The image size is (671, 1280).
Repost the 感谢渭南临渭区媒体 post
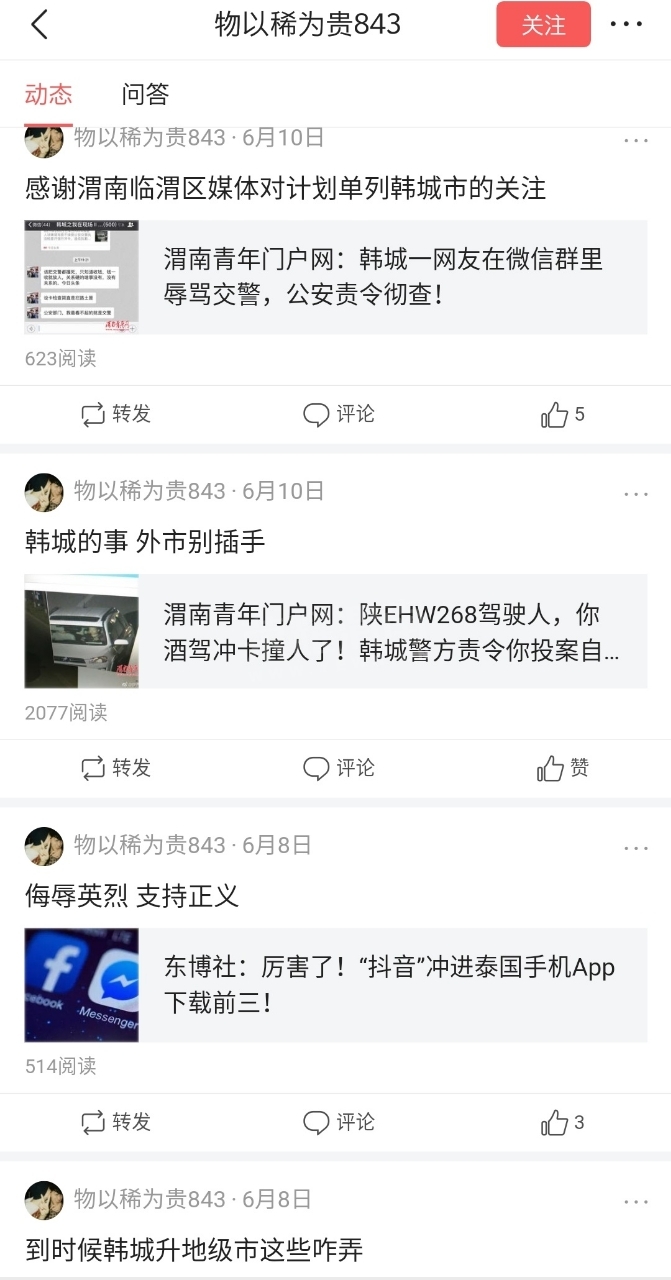pyautogui.click(x=115, y=415)
